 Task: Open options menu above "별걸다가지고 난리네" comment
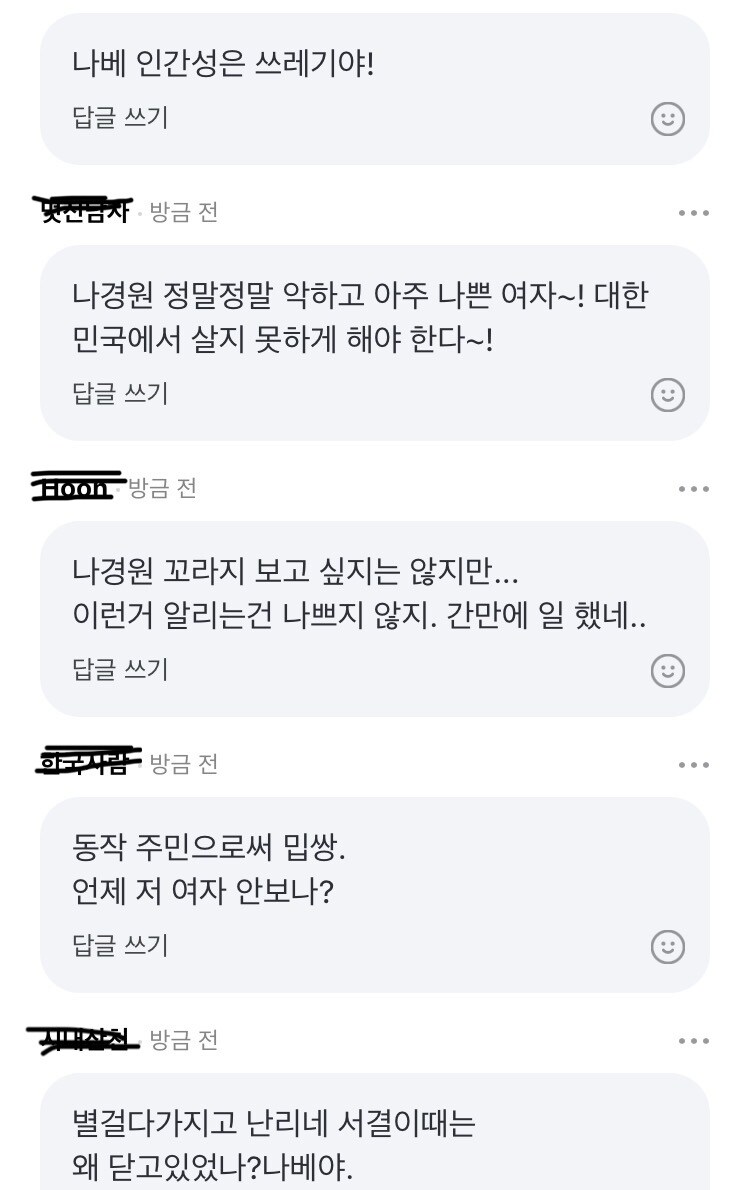point(693,1041)
